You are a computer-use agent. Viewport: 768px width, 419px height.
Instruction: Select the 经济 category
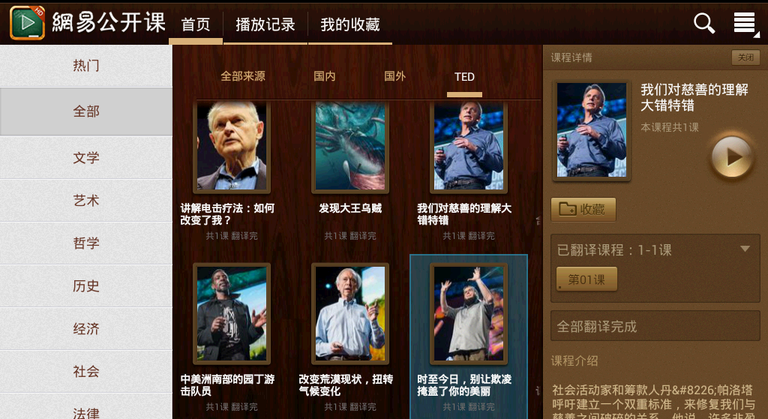pos(86,329)
